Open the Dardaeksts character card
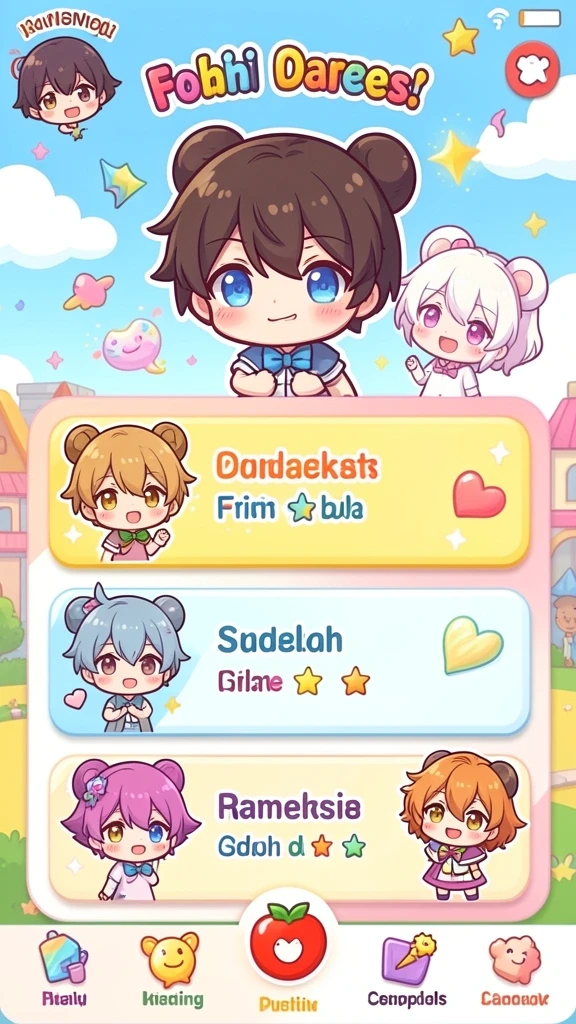This screenshot has width=576, height=1024. pyautogui.click(x=289, y=492)
